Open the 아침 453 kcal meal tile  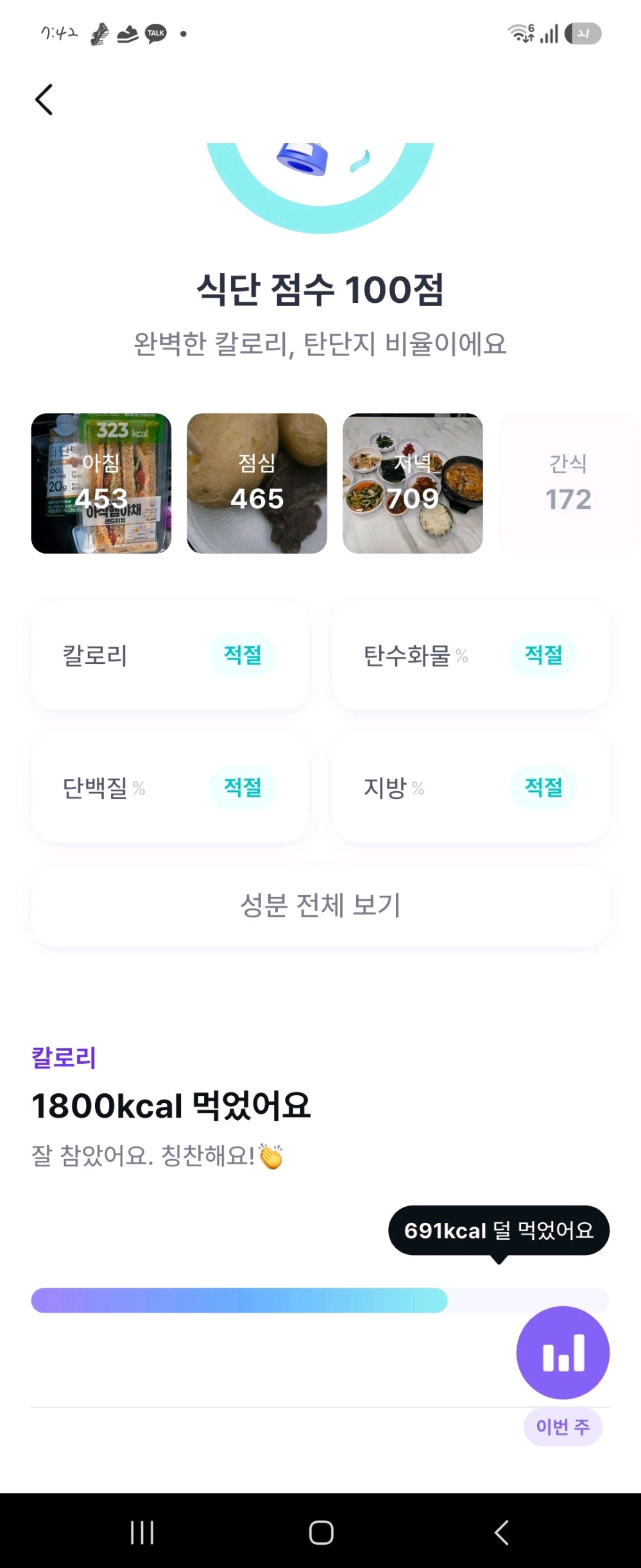101,483
